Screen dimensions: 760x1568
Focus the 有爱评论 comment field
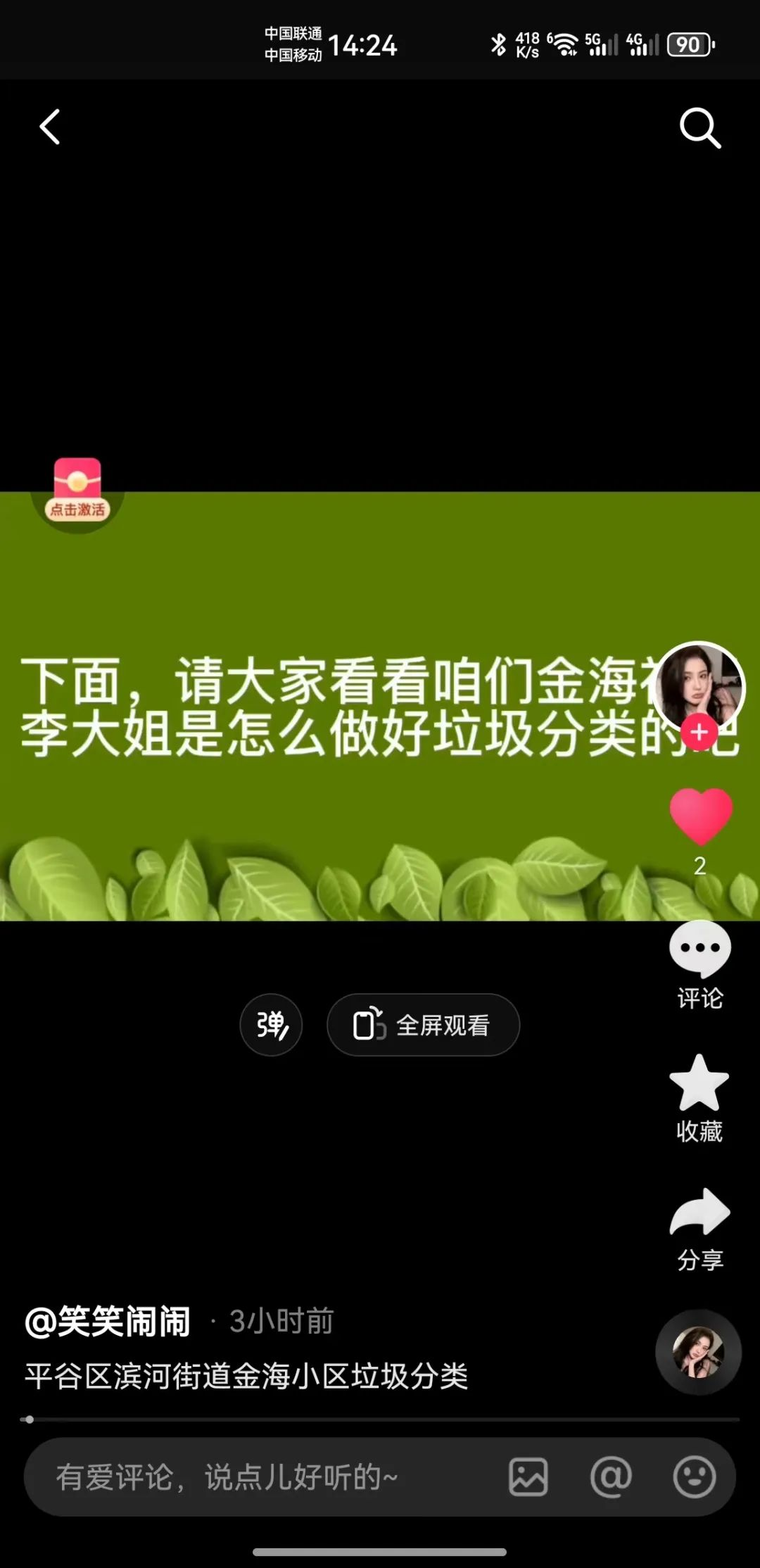point(267,1477)
